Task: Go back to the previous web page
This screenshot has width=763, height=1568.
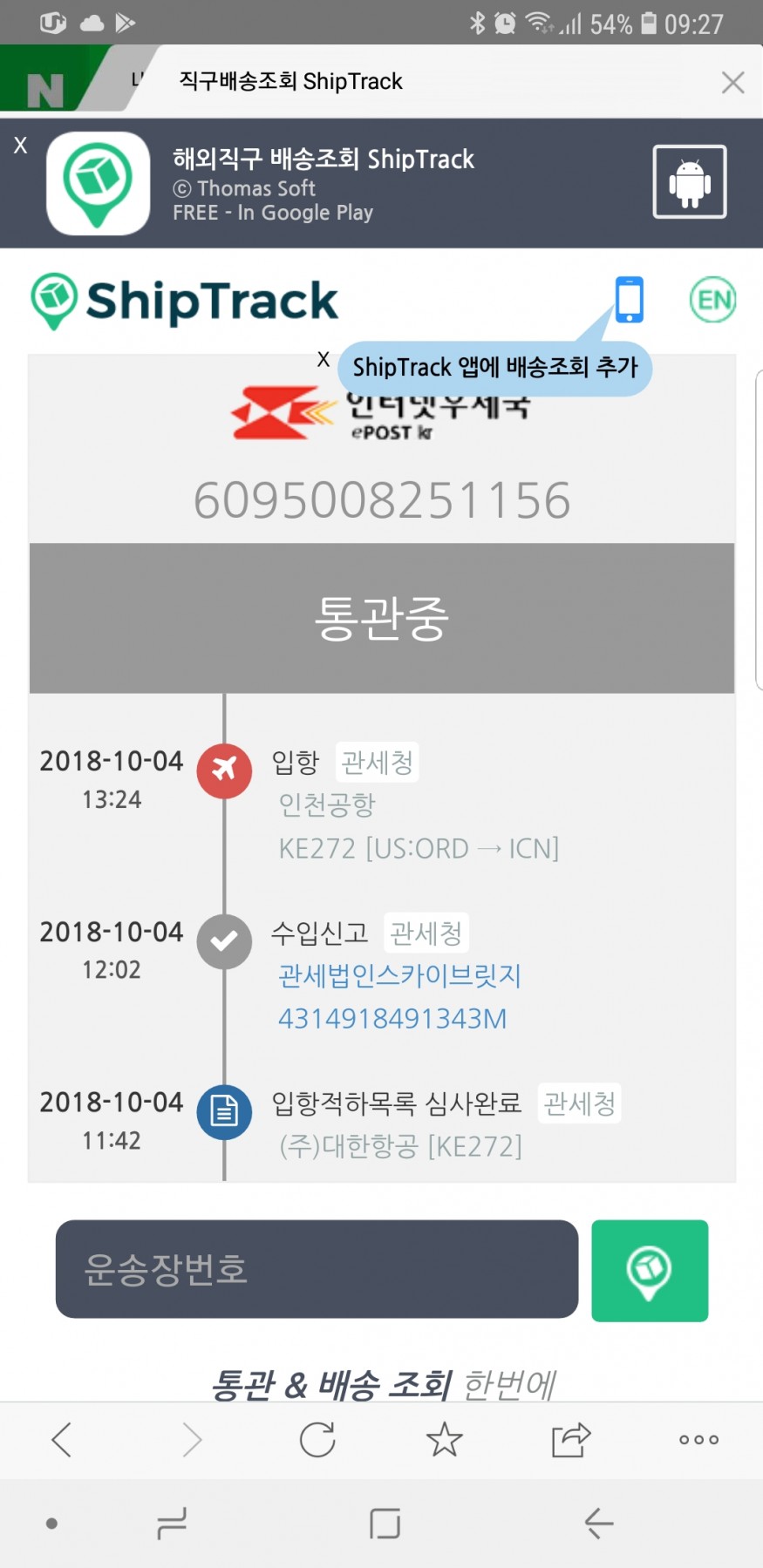Action: coord(61,1439)
